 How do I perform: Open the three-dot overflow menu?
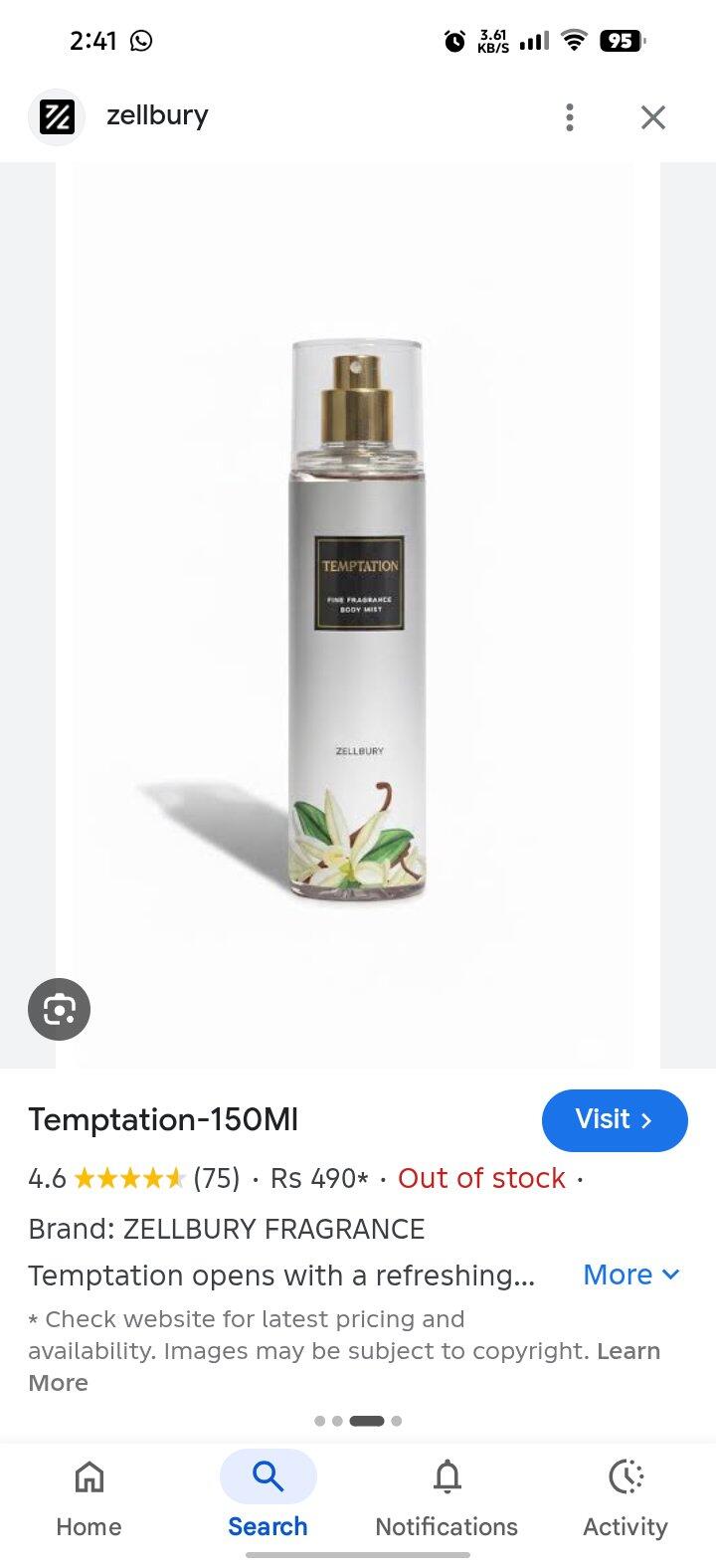coord(569,116)
